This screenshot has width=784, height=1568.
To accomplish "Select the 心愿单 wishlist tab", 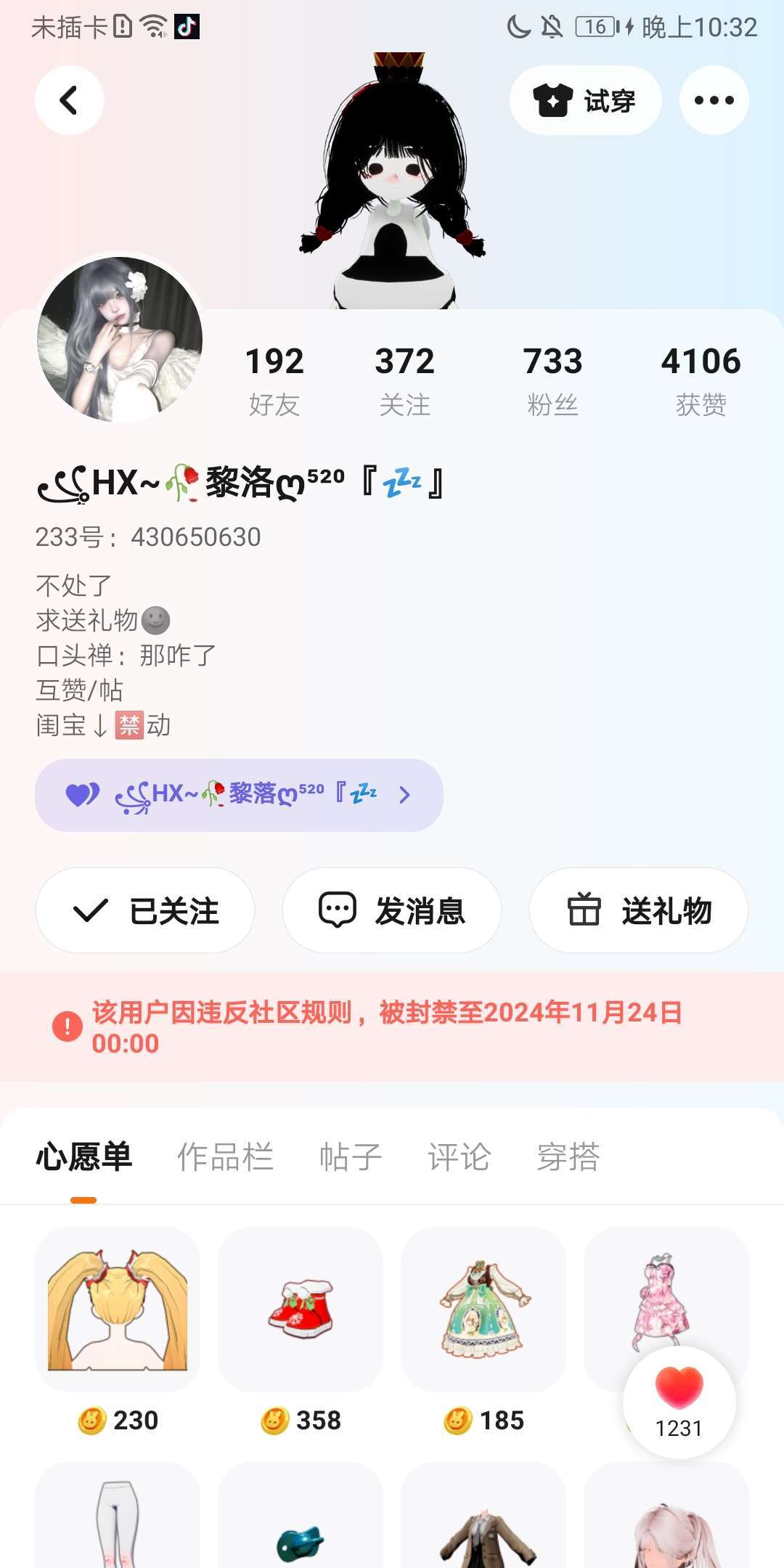I will point(84,1156).
